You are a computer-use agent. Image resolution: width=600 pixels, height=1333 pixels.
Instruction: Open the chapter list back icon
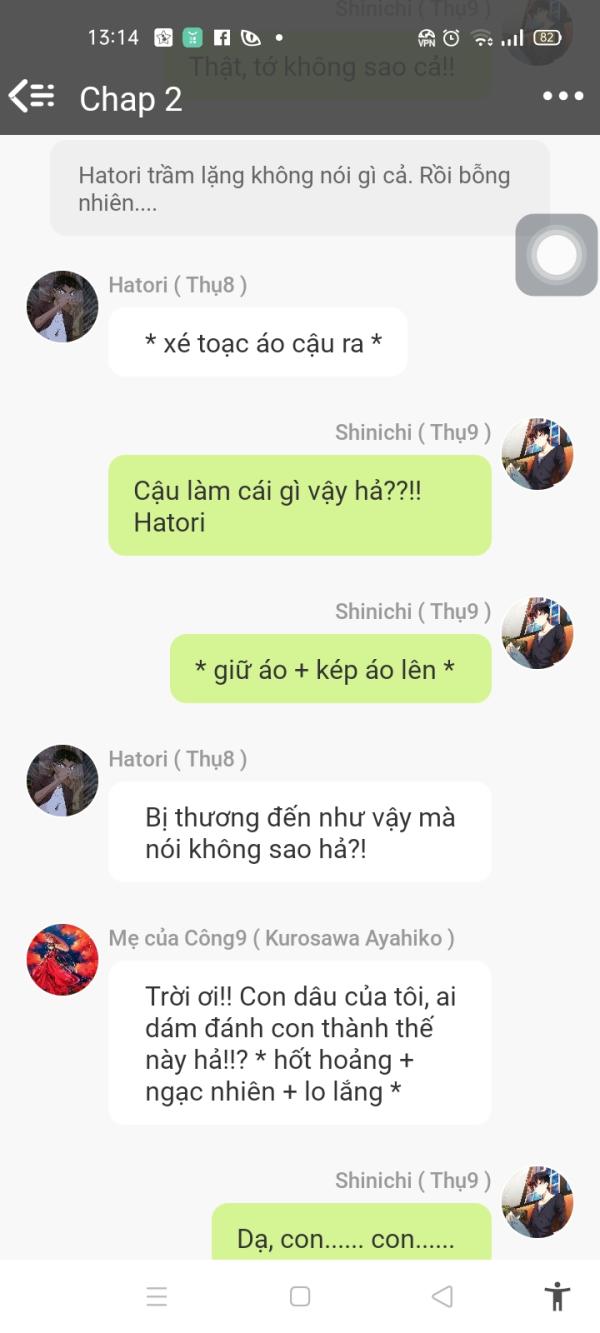point(32,97)
